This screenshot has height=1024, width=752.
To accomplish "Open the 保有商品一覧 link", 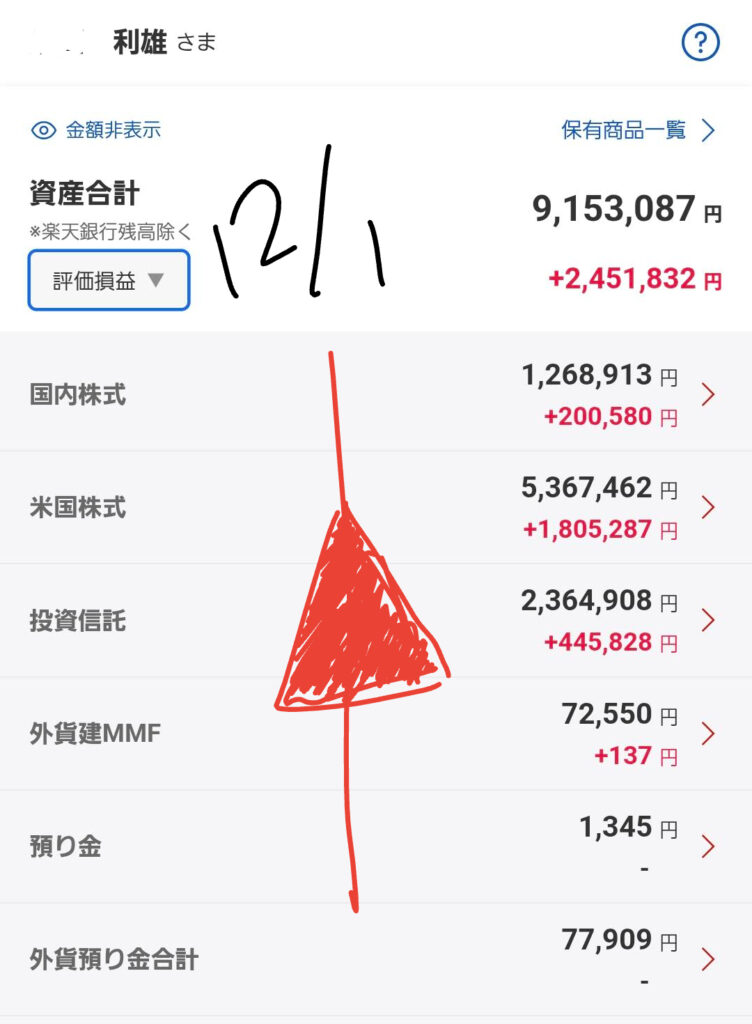I will click(x=638, y=130).
